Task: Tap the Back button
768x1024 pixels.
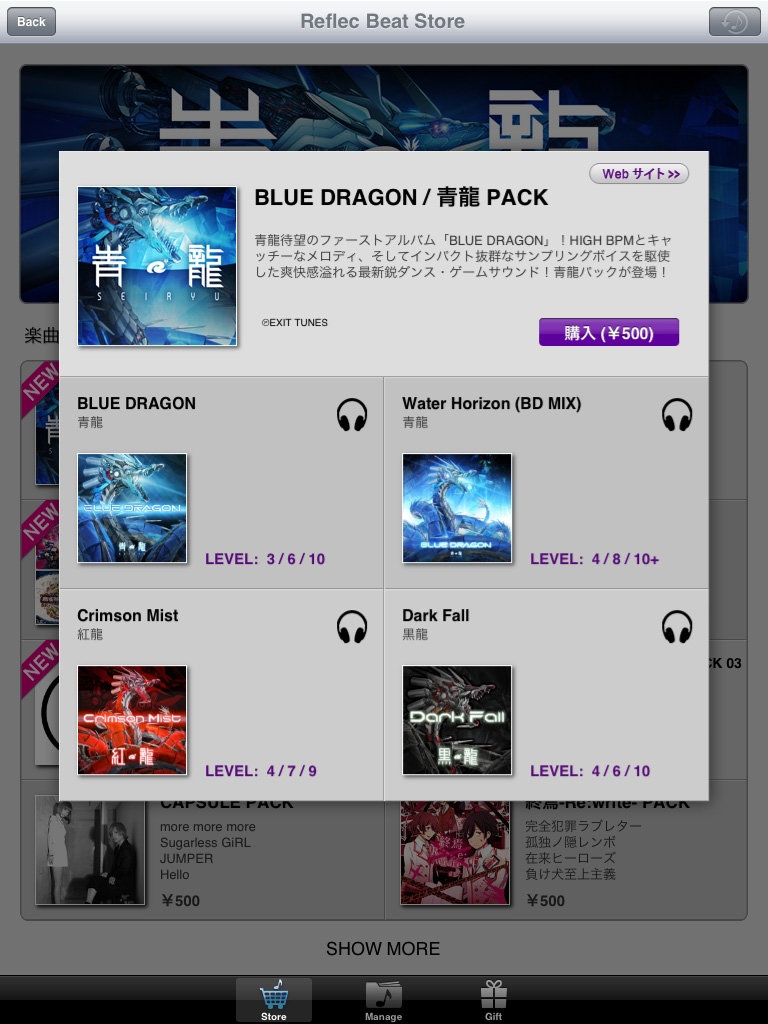Action: coord(31,21)
